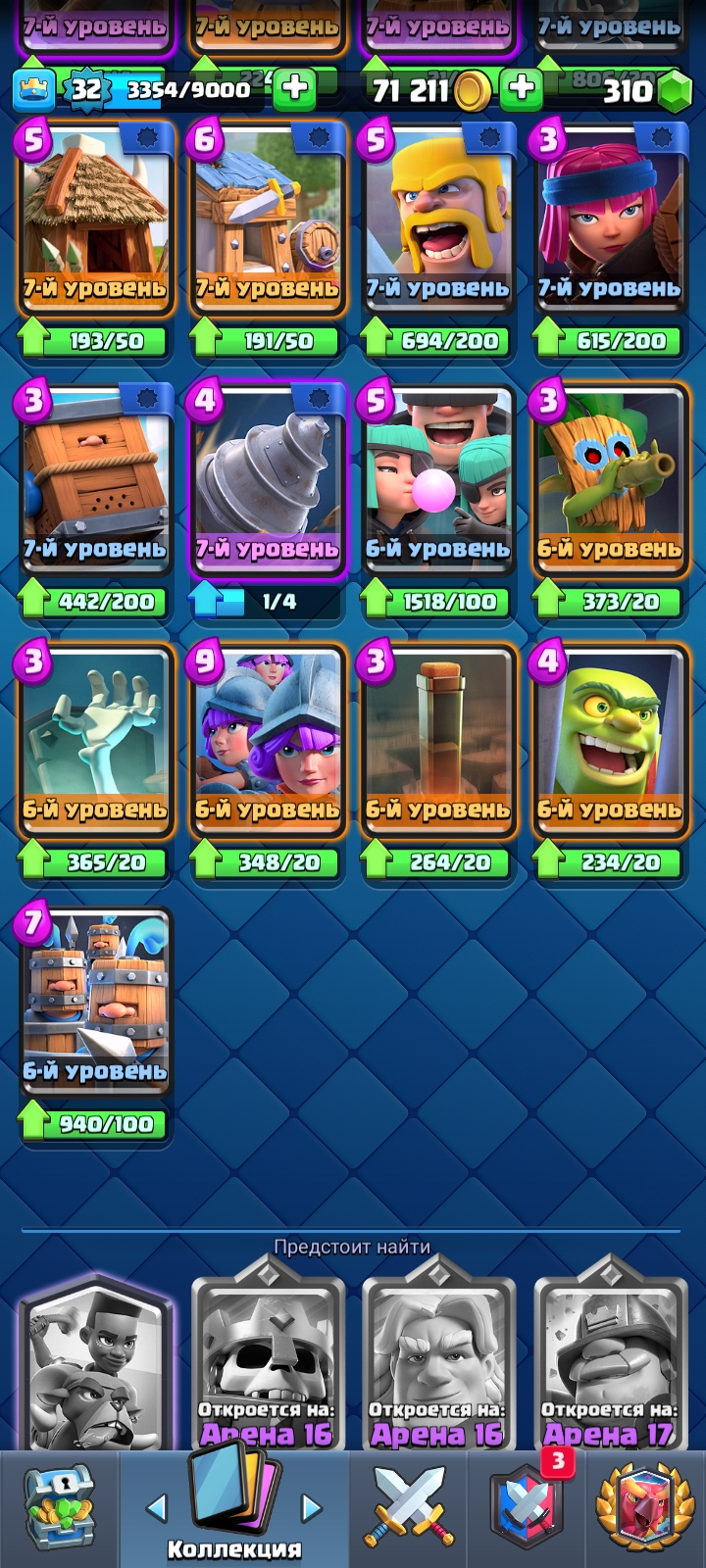Open the clan tab with the 3 badge
This screenshot has width=706, height=1568.
526,1509
